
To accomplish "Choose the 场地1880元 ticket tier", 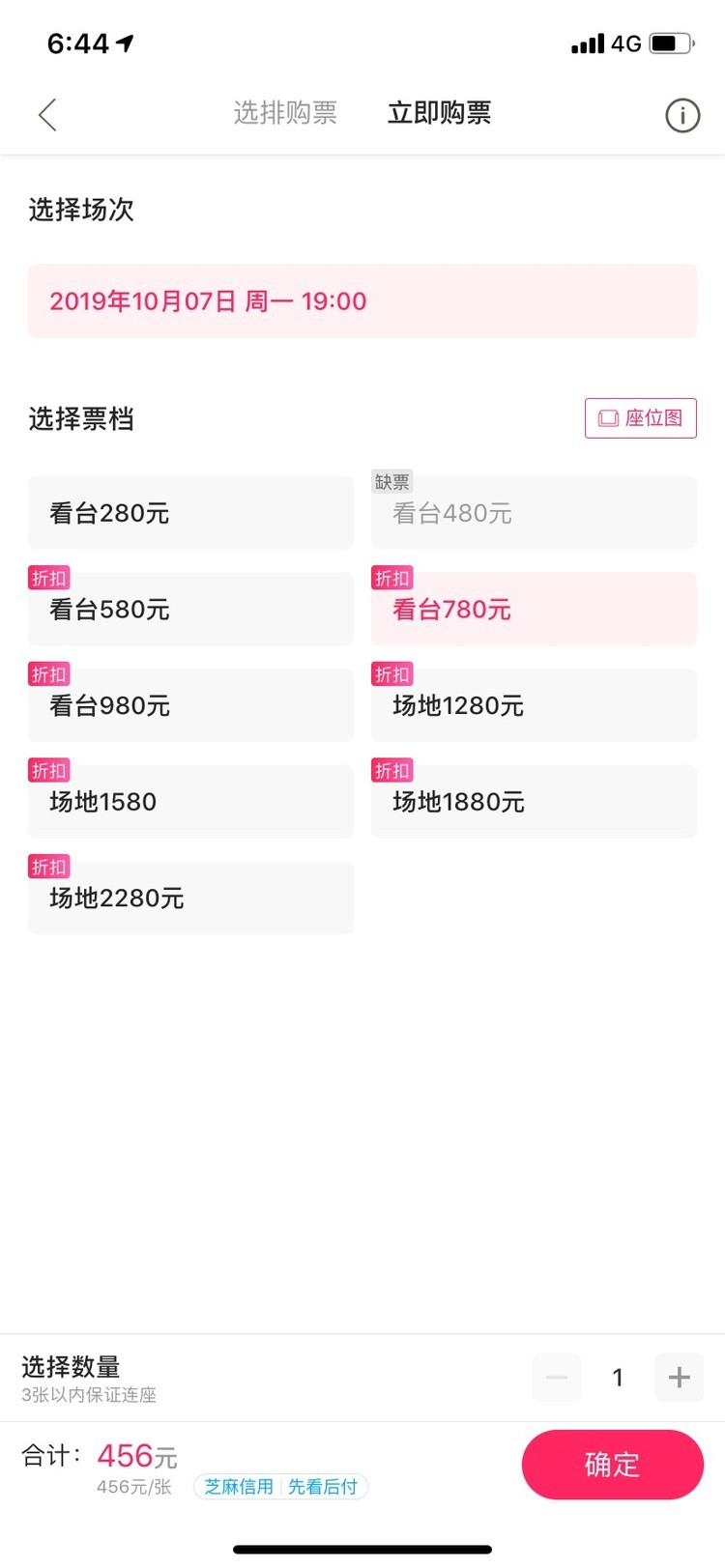I will pos(533,802).
